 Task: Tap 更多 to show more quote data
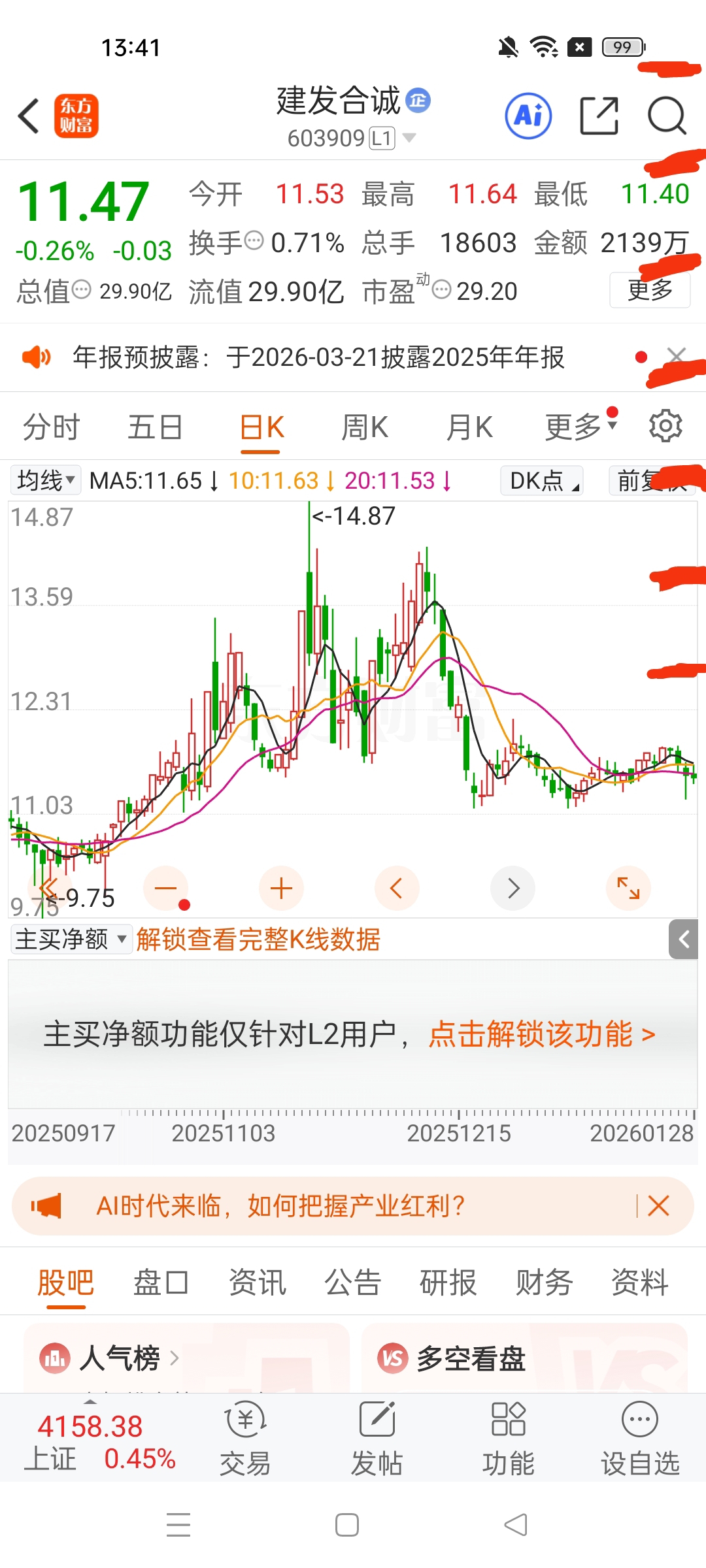649,289
